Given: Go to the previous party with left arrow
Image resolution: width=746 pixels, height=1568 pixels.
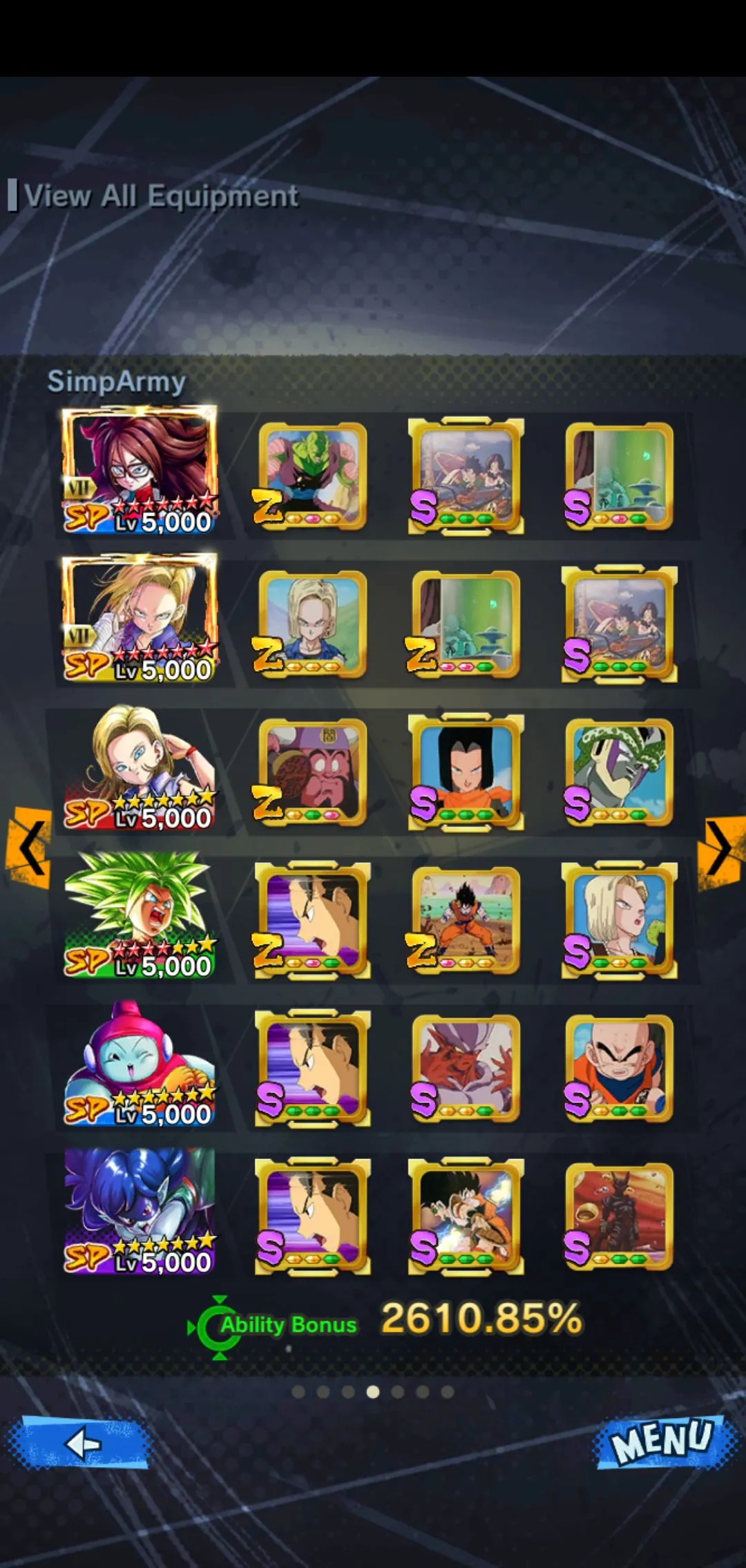Looking at the screenshot, I should (x=29, y=848).
